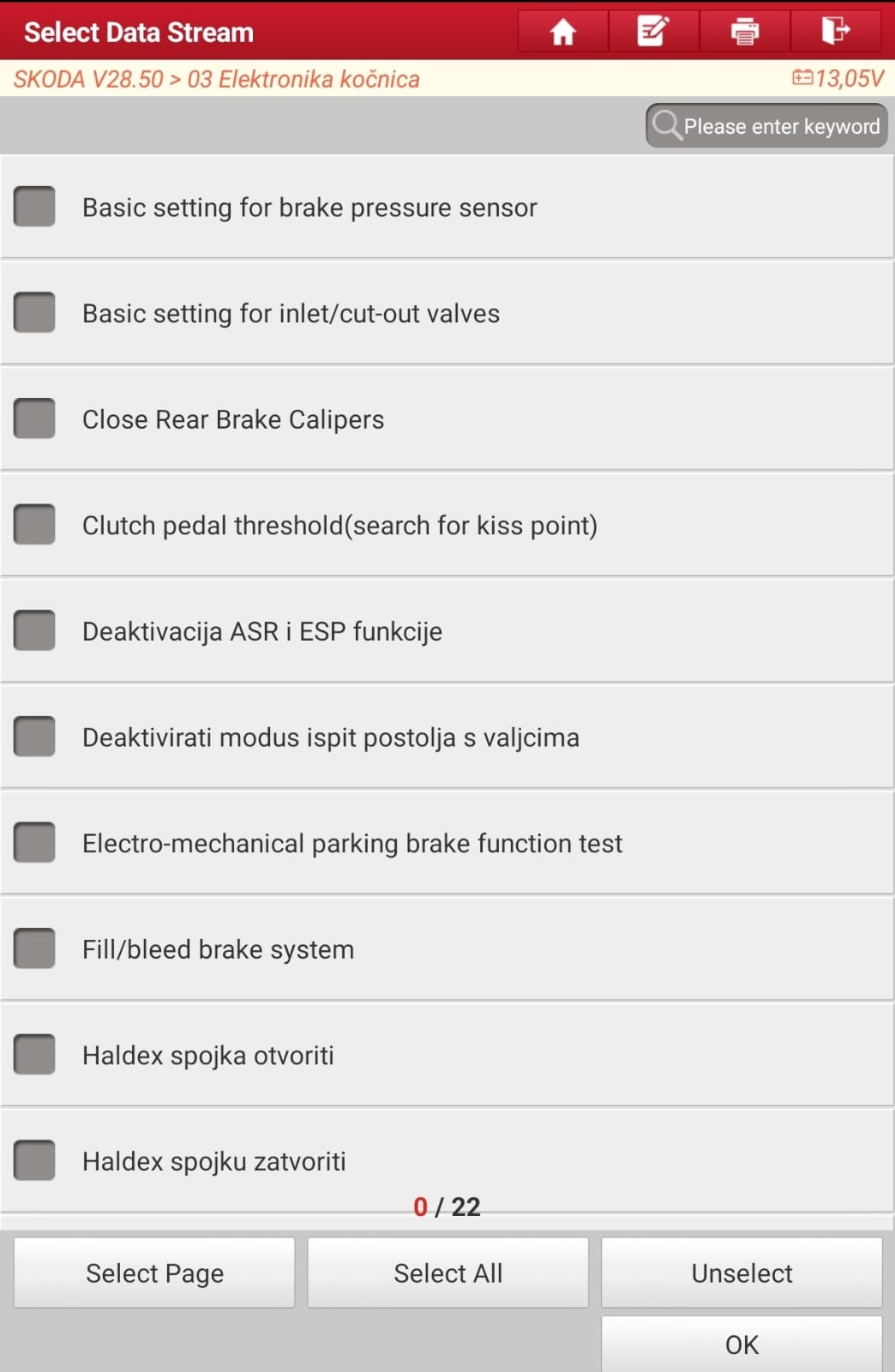Tick Deaktivirati modus ispit postolja s valjcima
Image resolution: width=895 pixels, height=1372 pixels.
click(35, 737)
